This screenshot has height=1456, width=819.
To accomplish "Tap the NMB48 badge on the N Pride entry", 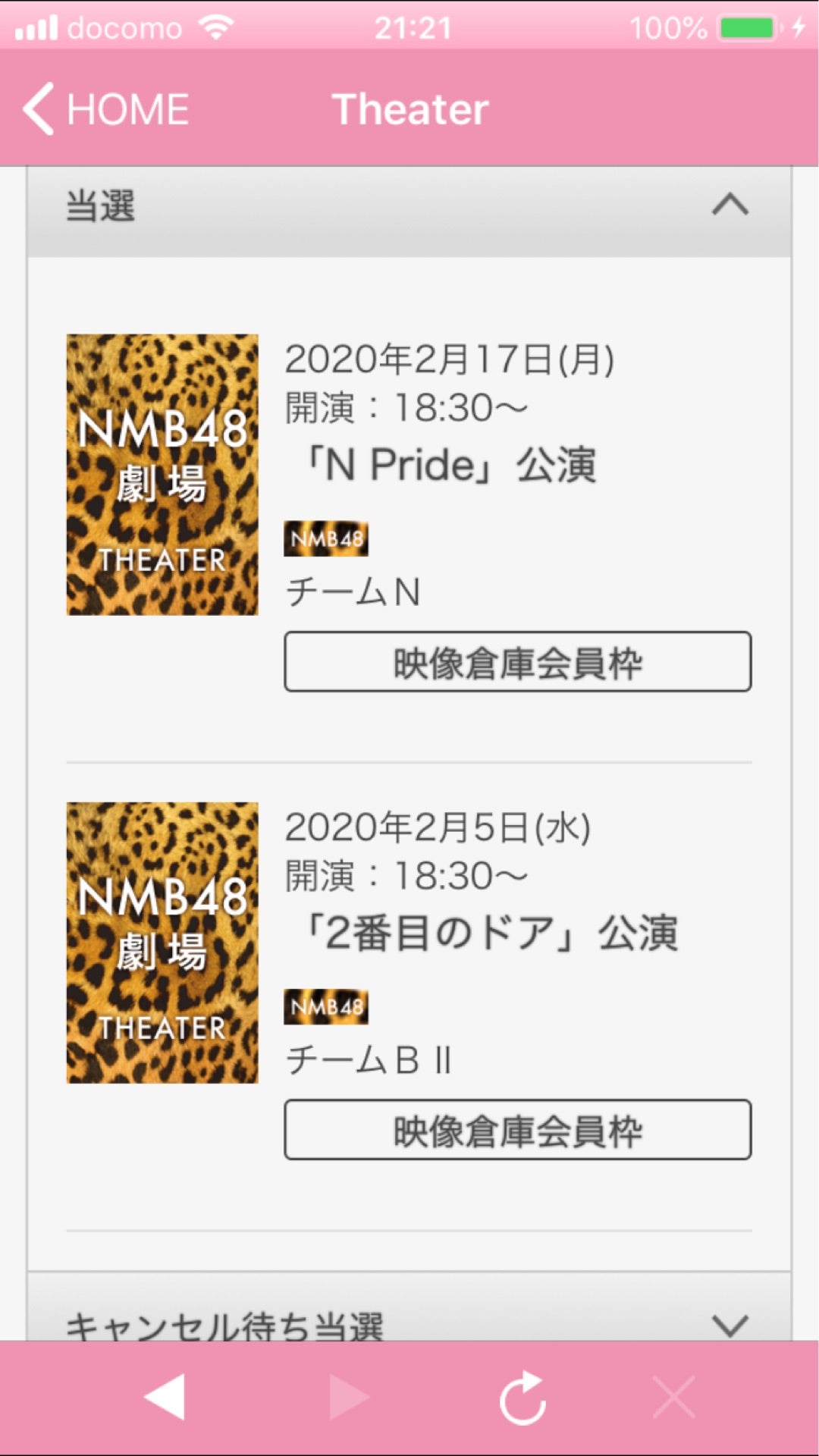I will pos(326,538).
